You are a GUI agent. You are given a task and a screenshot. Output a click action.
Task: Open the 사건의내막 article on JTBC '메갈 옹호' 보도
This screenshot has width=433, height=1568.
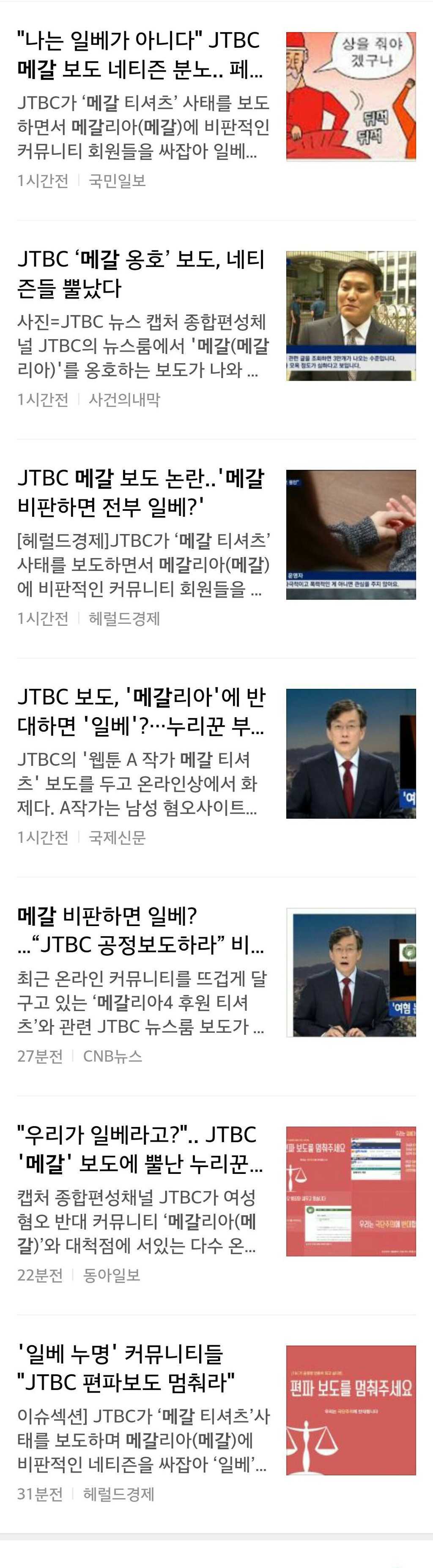tap(140, 273)
